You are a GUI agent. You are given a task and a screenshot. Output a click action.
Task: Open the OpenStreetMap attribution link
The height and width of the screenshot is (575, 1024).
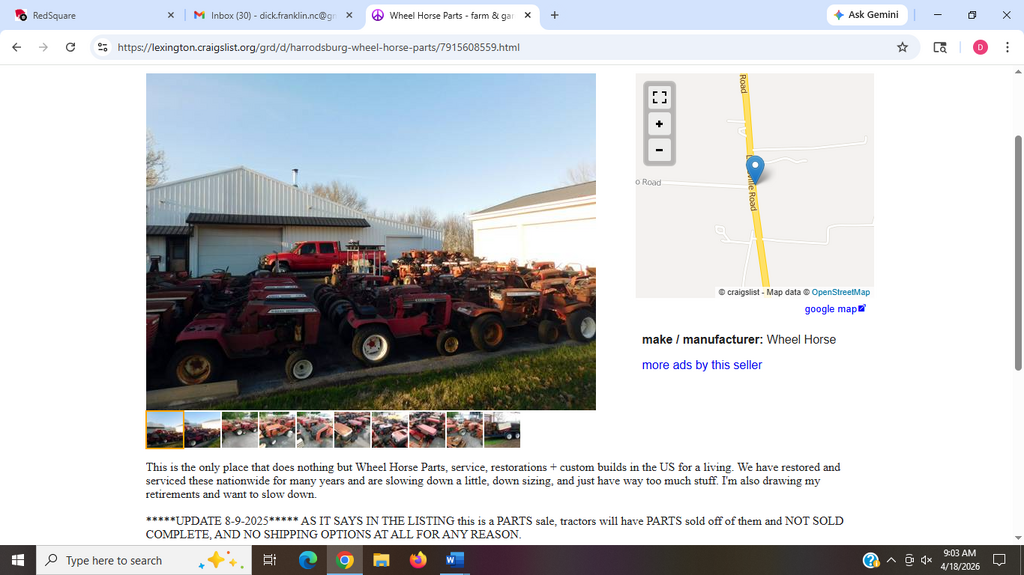(840, 292)
